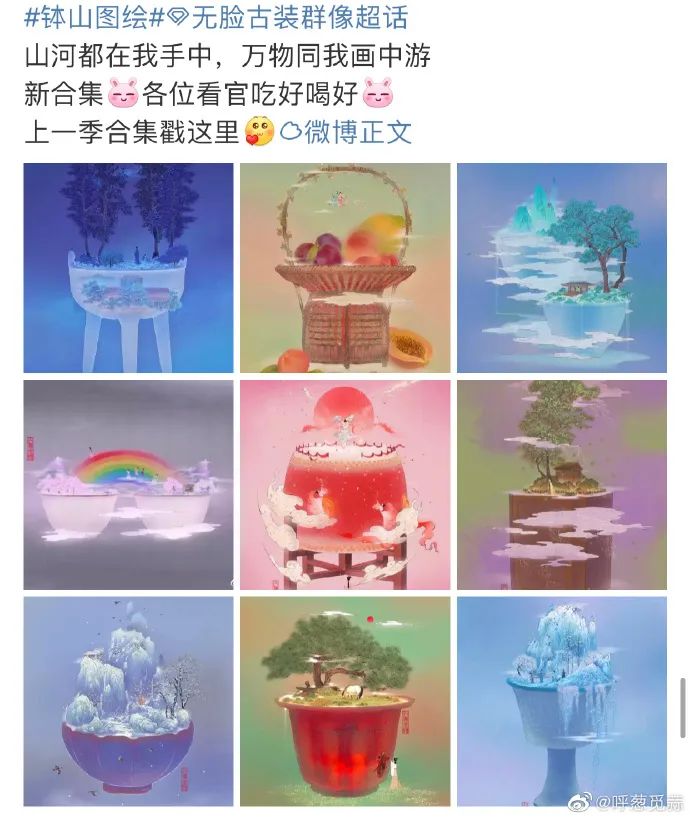Viewport: 690px width, 819px height.
Task: Open the #钵山图绘# hashtag
Action: pyautogui.click(x=88, y=17)
